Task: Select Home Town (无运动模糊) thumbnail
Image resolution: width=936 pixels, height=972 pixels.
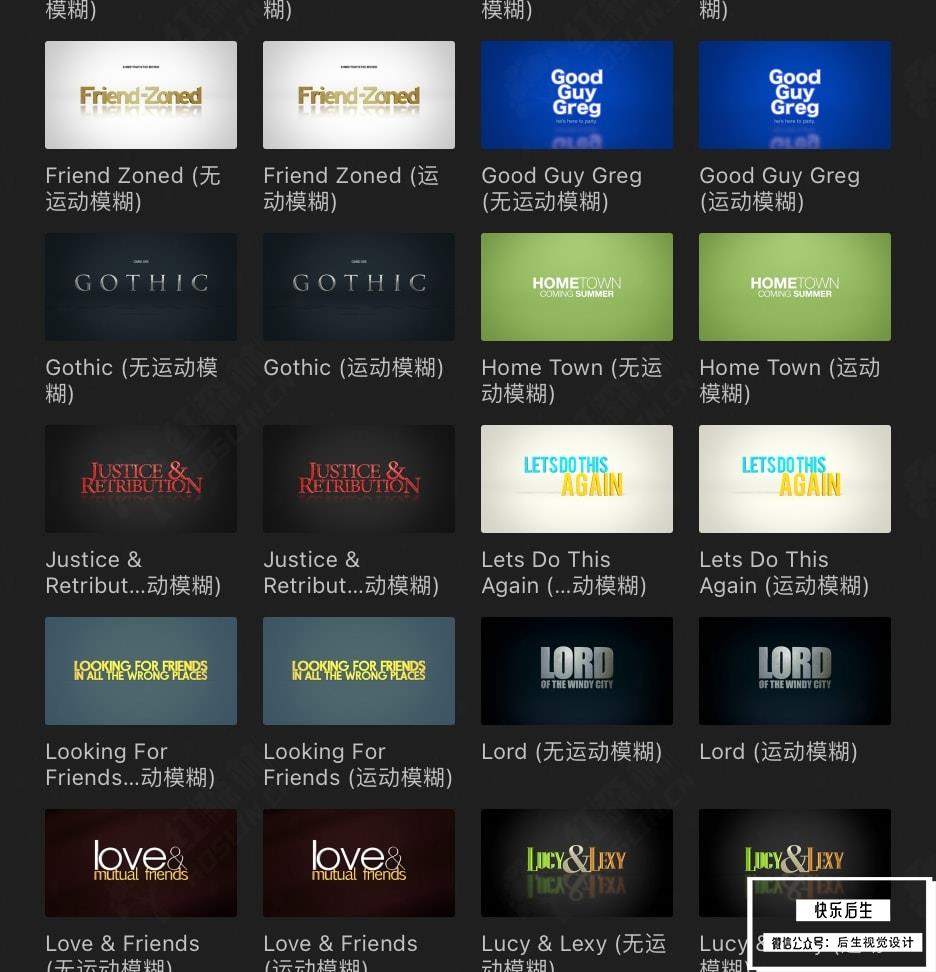Action: coord(577,287)
